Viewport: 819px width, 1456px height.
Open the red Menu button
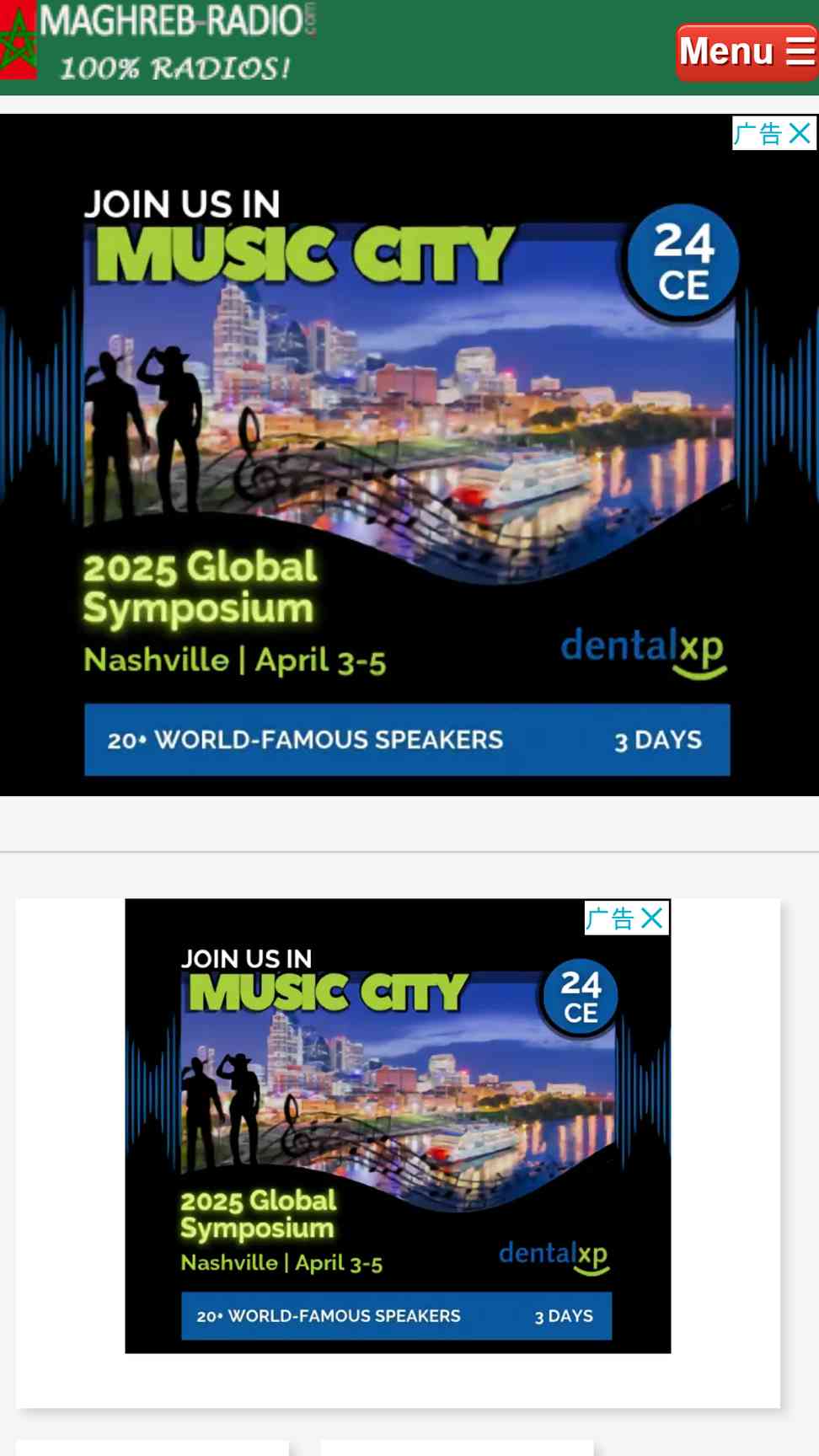point(747,52)
